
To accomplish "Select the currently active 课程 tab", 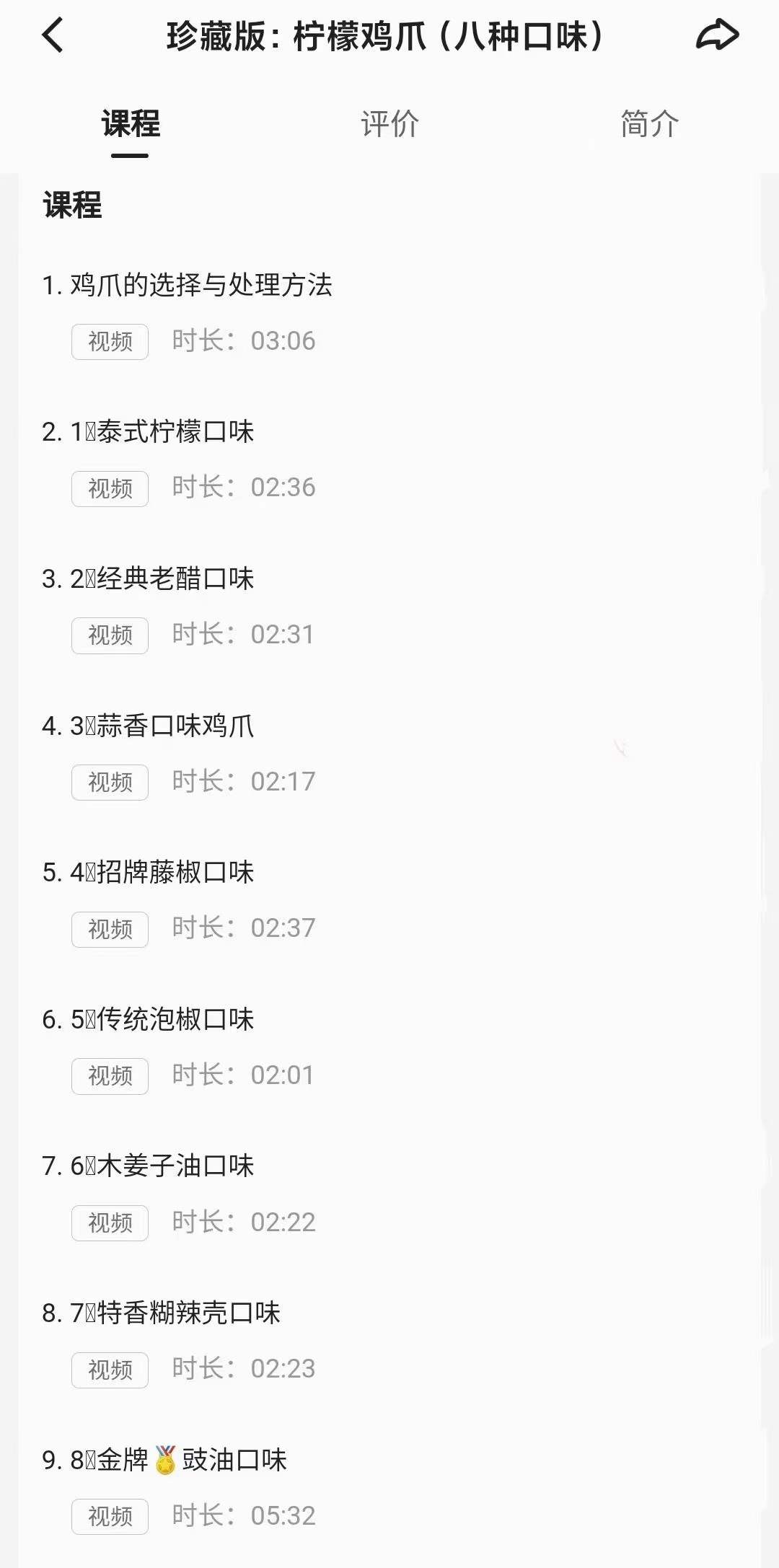I will 131,123.
